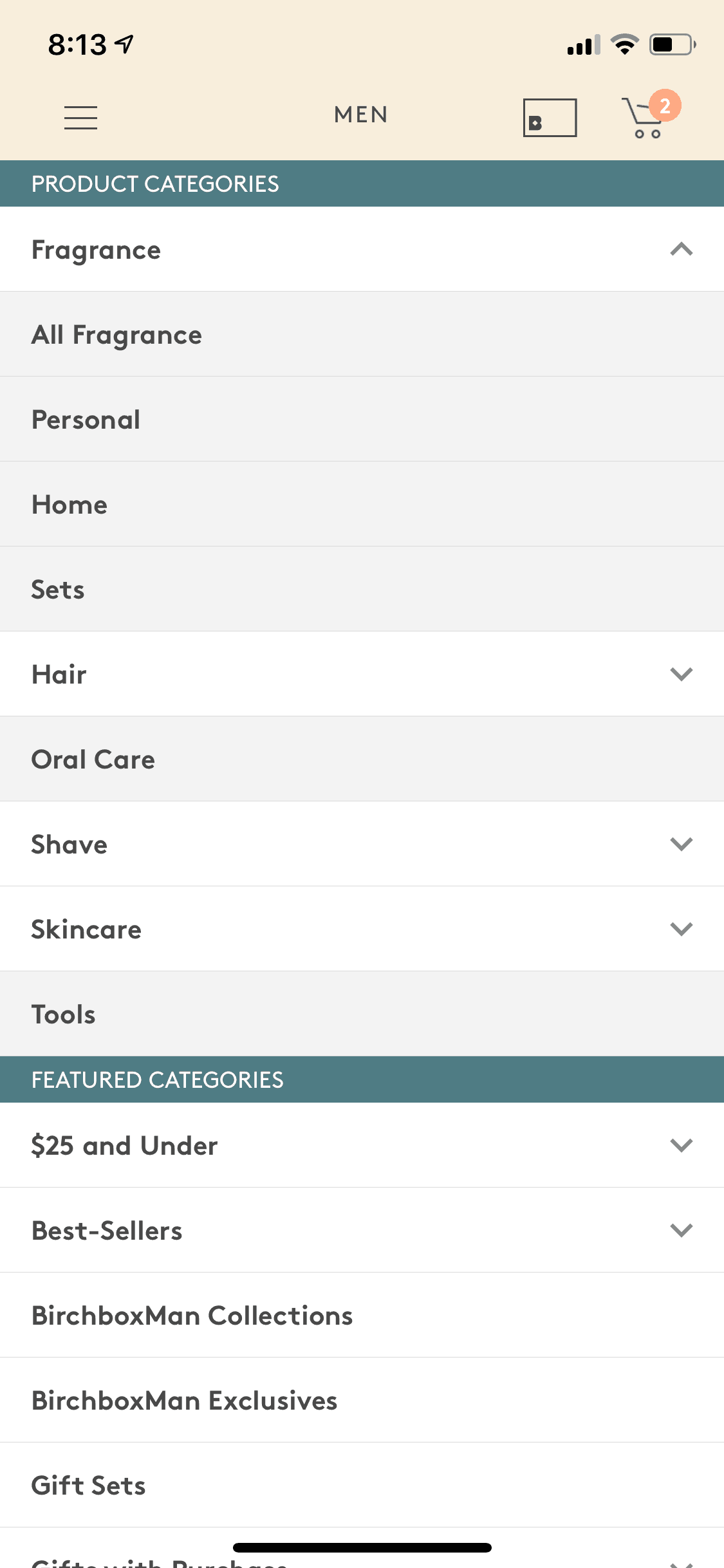724x1568 pixels.
Task: Collapse the Fragrance category
Action: click(x=682, y=250)
